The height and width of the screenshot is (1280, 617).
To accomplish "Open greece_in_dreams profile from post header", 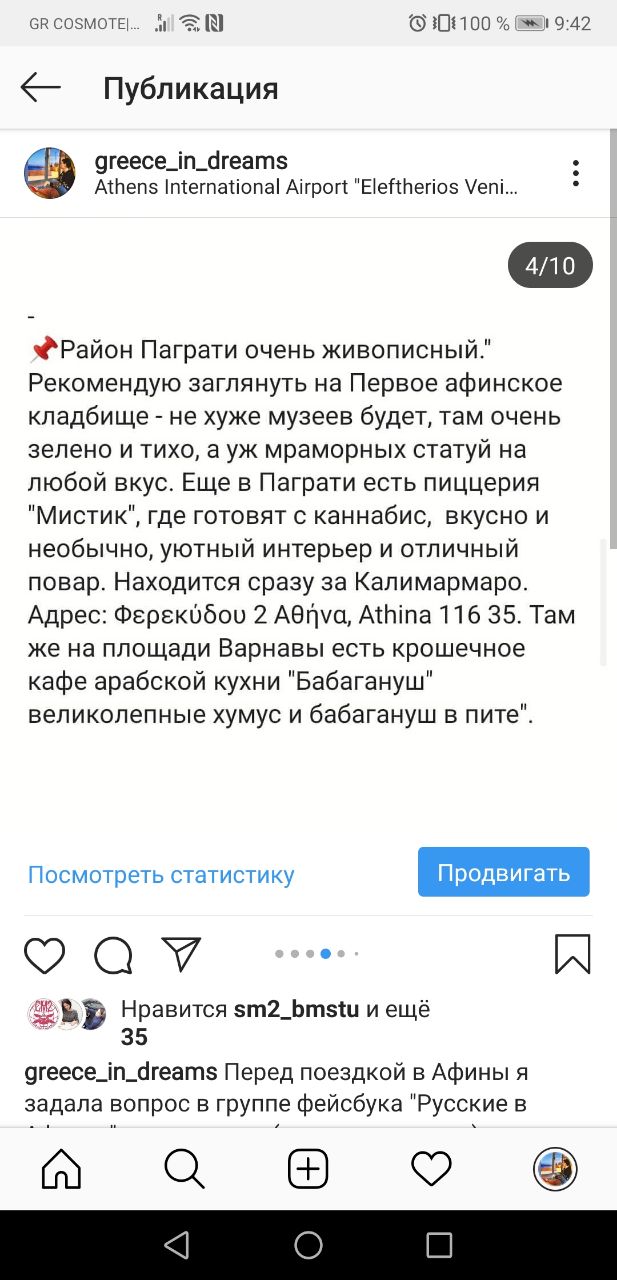I will [190, 160].
